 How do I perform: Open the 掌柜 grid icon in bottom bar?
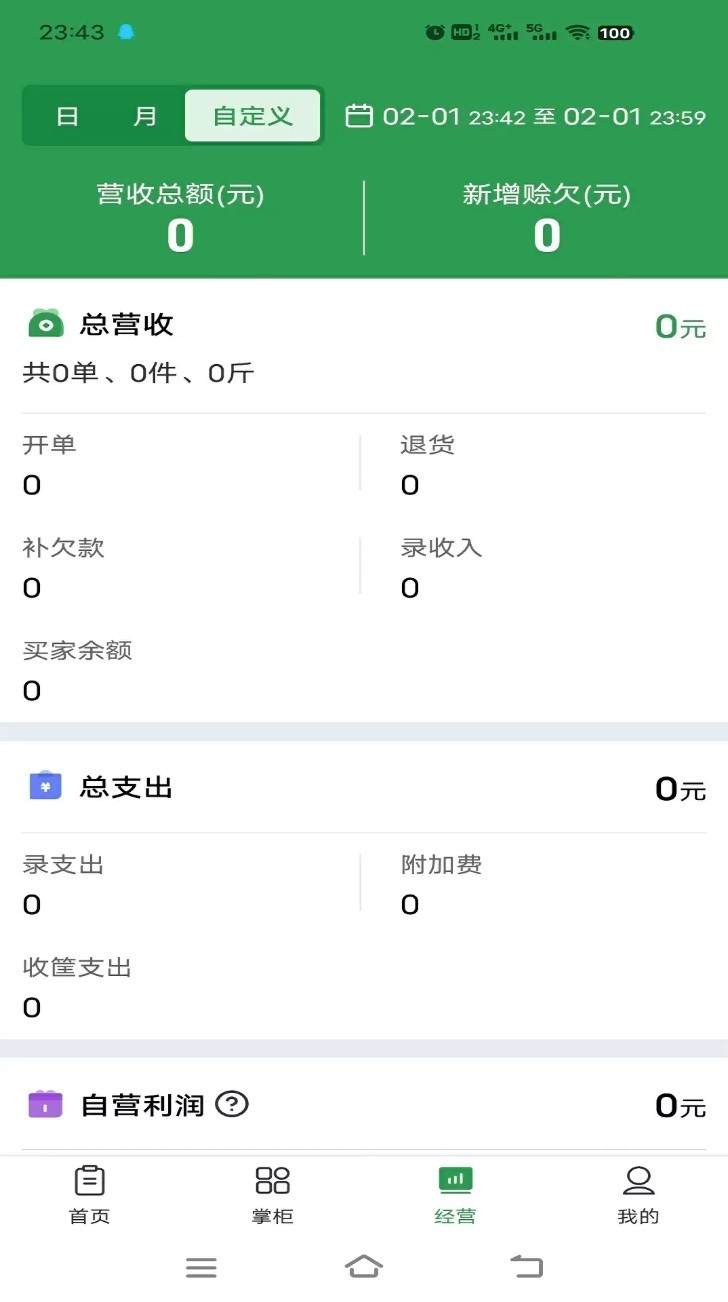(271, 1180)
